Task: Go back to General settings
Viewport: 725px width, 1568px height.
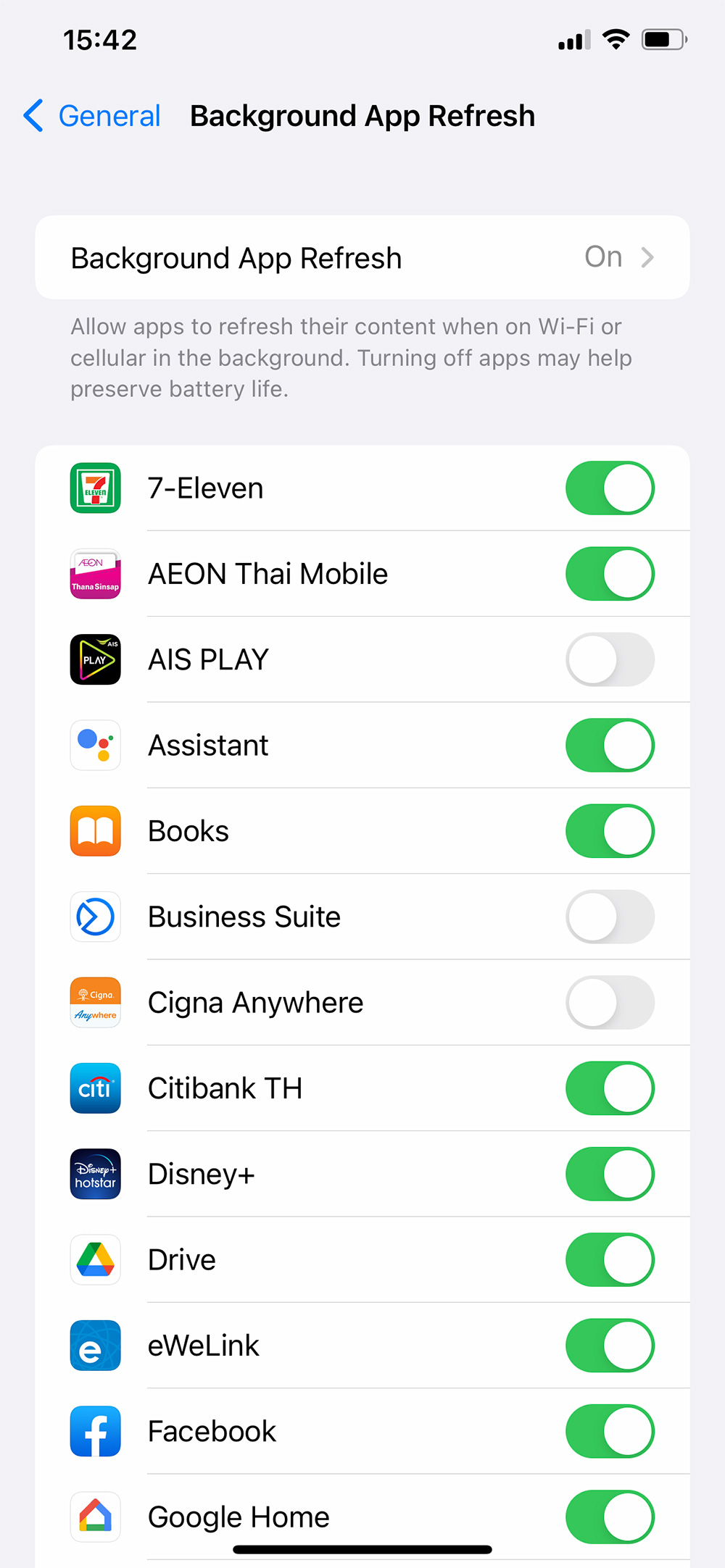Action: tap(93, 116)
